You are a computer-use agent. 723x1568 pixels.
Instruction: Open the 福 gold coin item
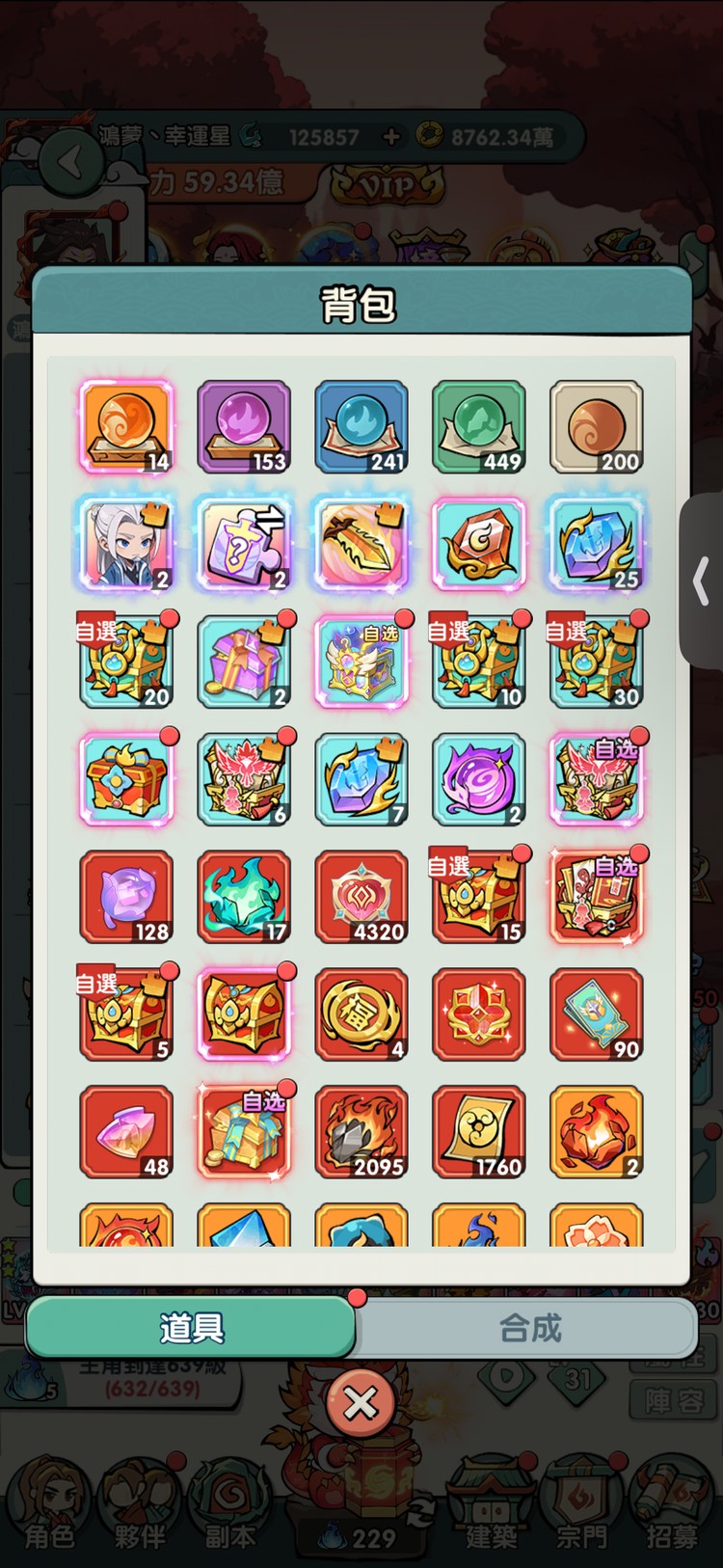[361, 1014]
